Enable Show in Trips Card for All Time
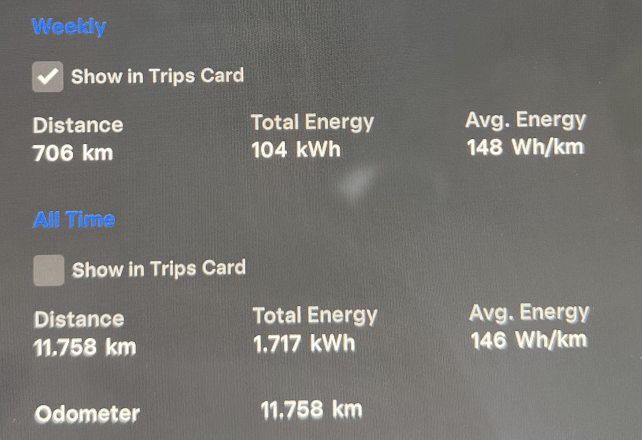Image resolution: width=642 pixels, height=440 pixels. coord(48,270)
